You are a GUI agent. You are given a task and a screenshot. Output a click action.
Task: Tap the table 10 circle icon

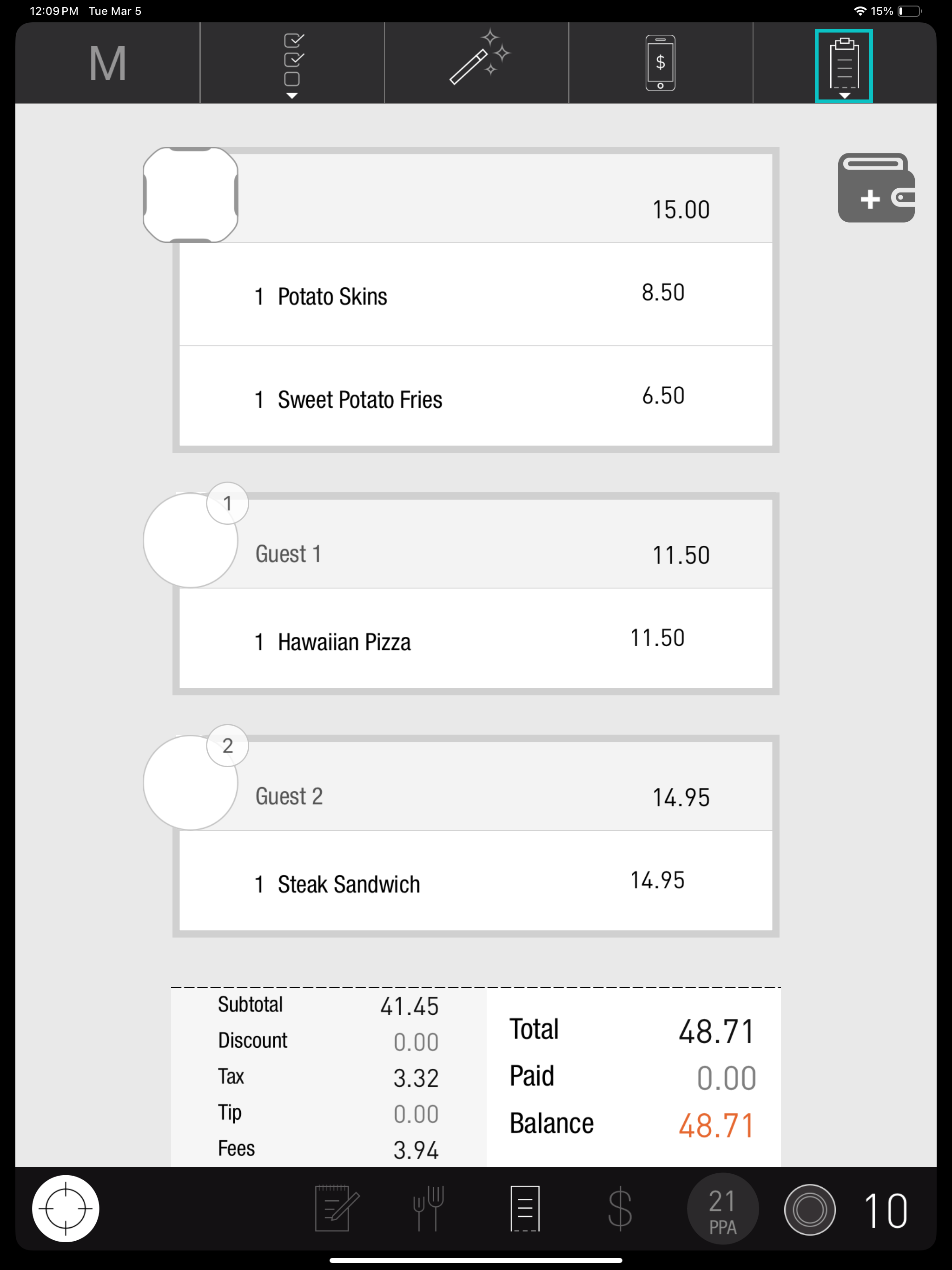click(810, 1209)
